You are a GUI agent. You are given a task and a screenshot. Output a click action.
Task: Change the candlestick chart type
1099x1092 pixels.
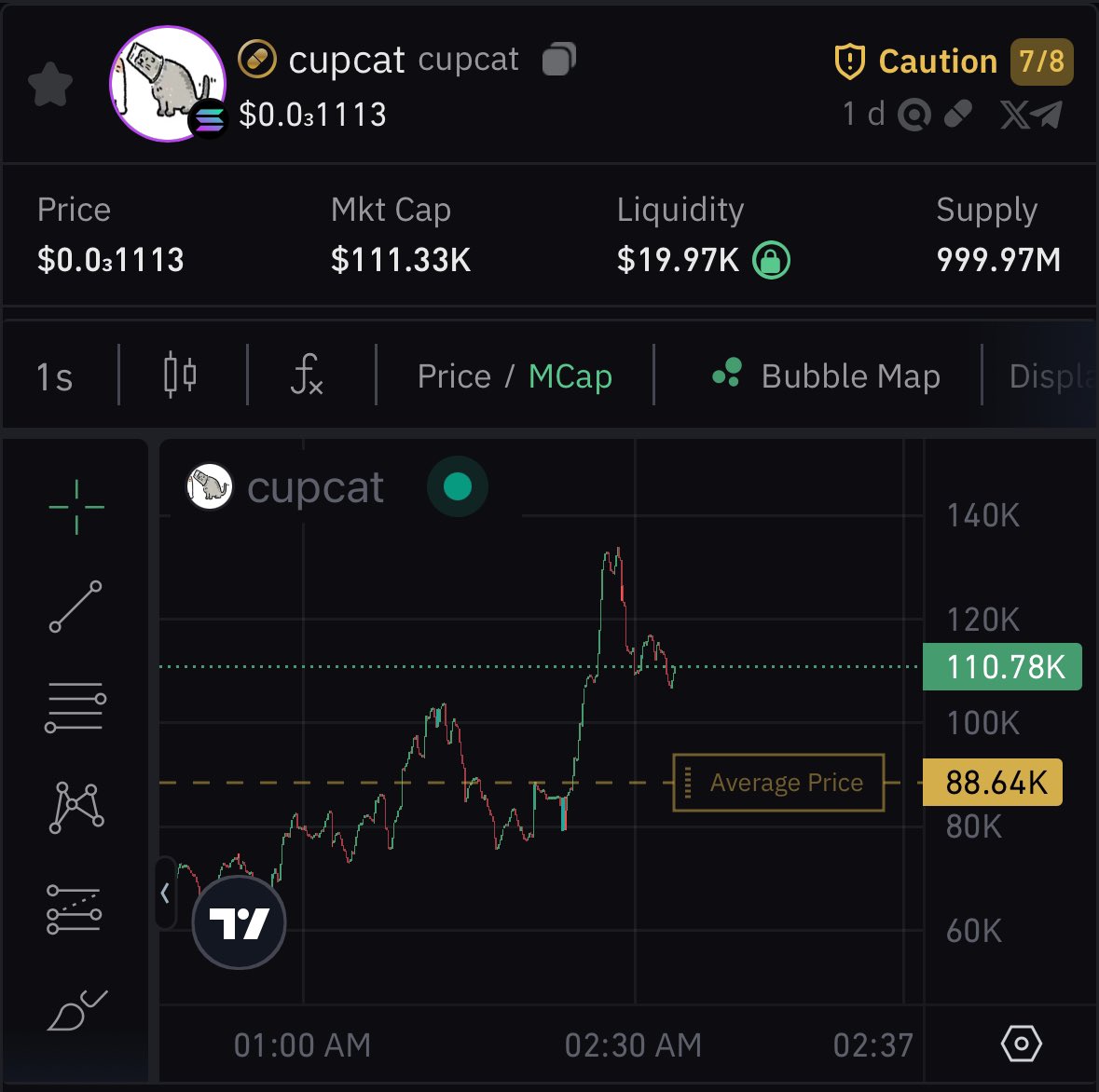point(180,375)
